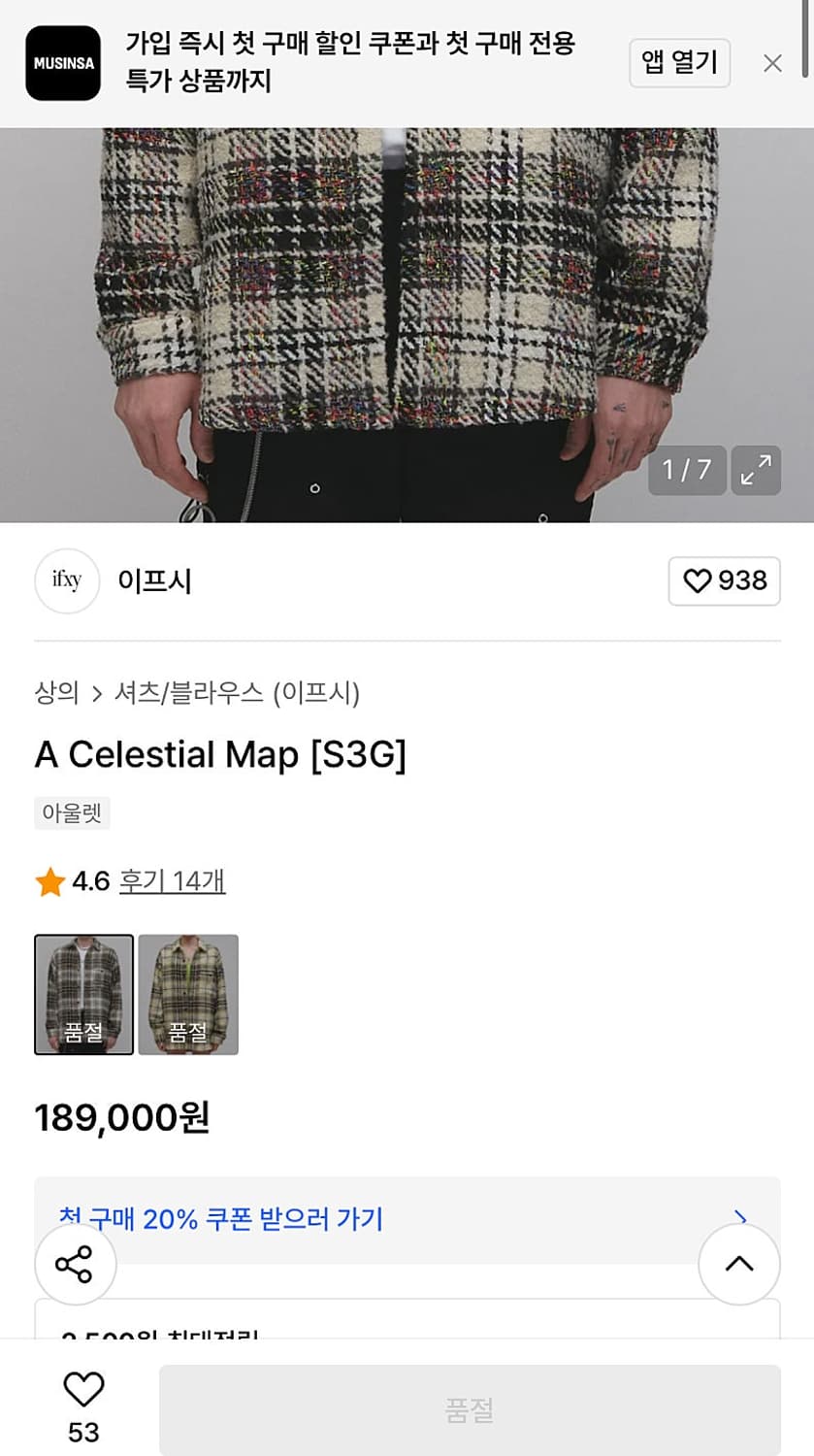The image size is (814, 1456).
Task: Tap the MUSINSA logo icon
Action: [x=62, y=63]
